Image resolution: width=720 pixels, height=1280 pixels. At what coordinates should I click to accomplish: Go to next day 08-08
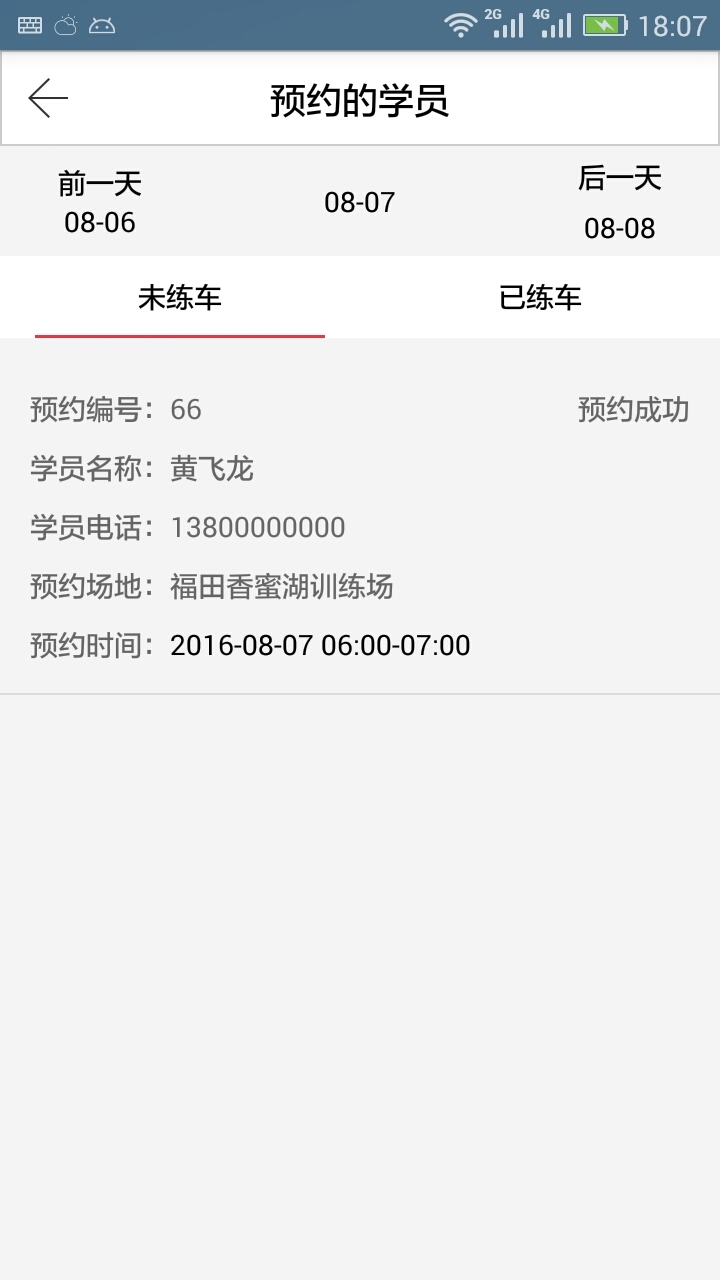(x=619, y=203)
